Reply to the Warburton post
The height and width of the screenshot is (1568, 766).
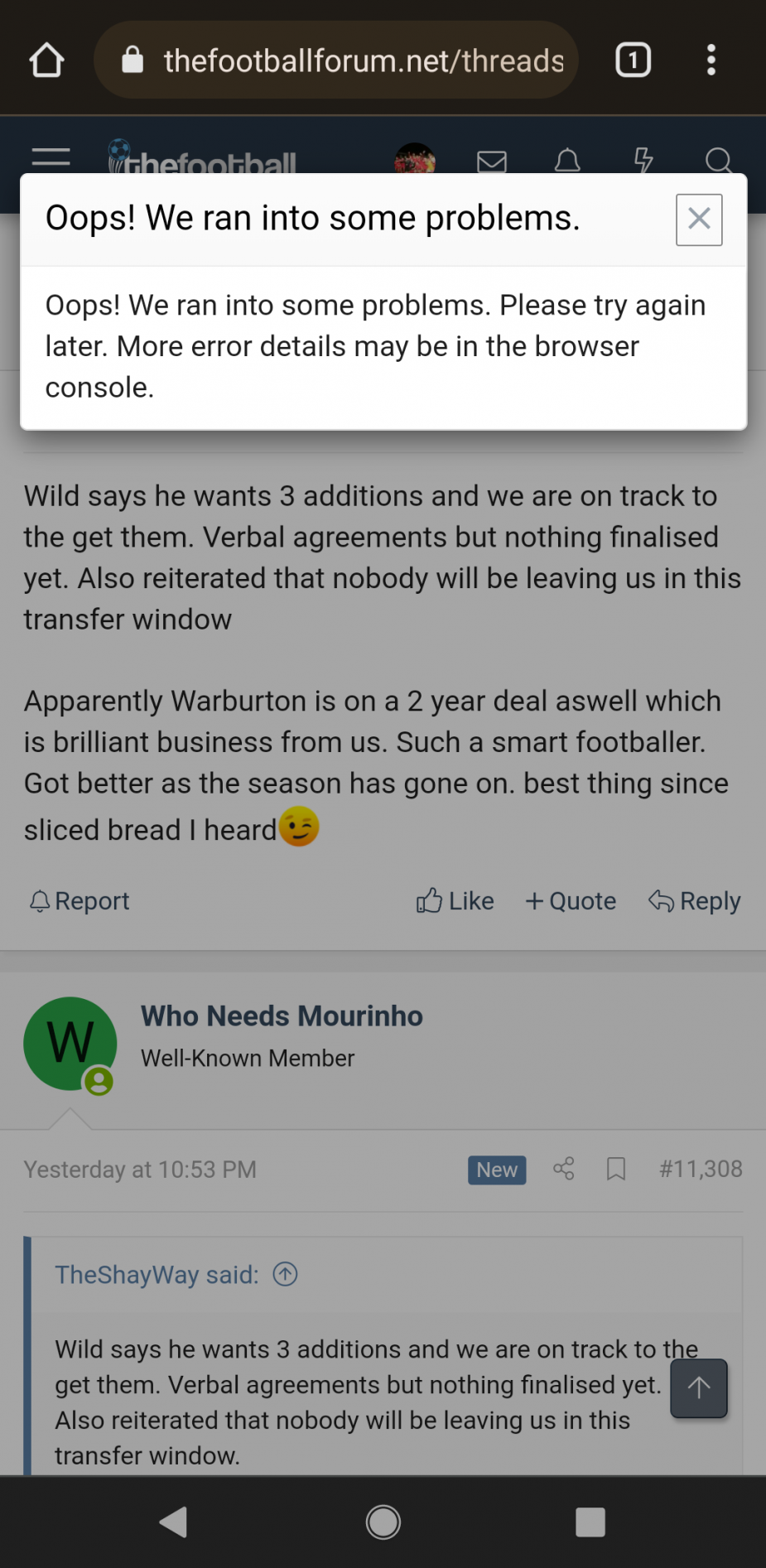click(x=694, y=901)
